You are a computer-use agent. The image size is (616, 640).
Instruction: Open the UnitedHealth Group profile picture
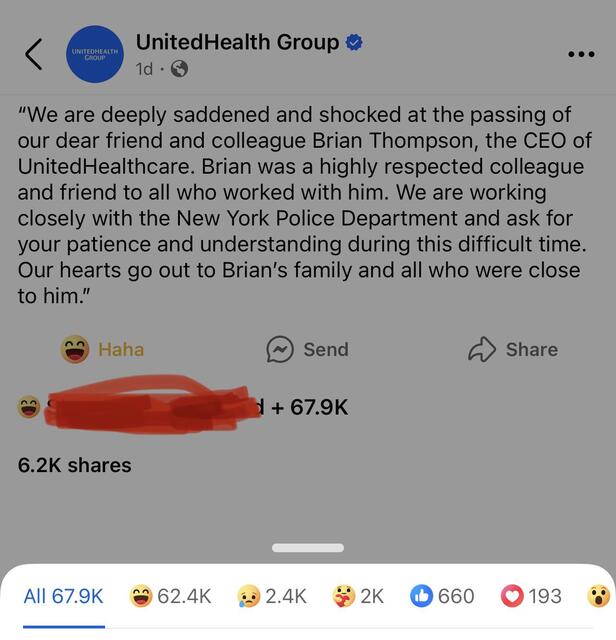pyautogui.click(x=94, y=54)
